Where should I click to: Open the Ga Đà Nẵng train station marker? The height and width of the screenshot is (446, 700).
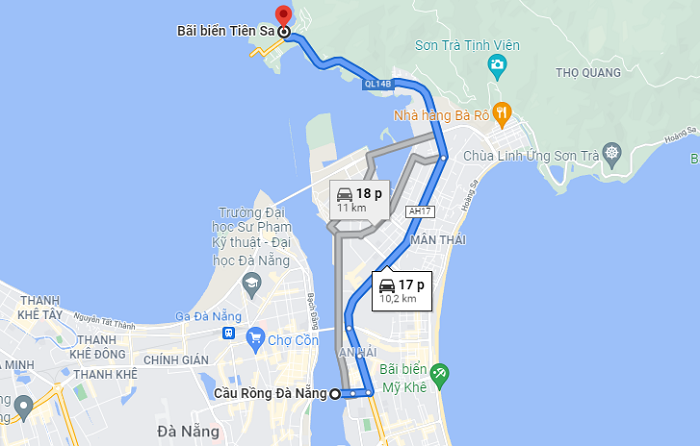(229, 333)
